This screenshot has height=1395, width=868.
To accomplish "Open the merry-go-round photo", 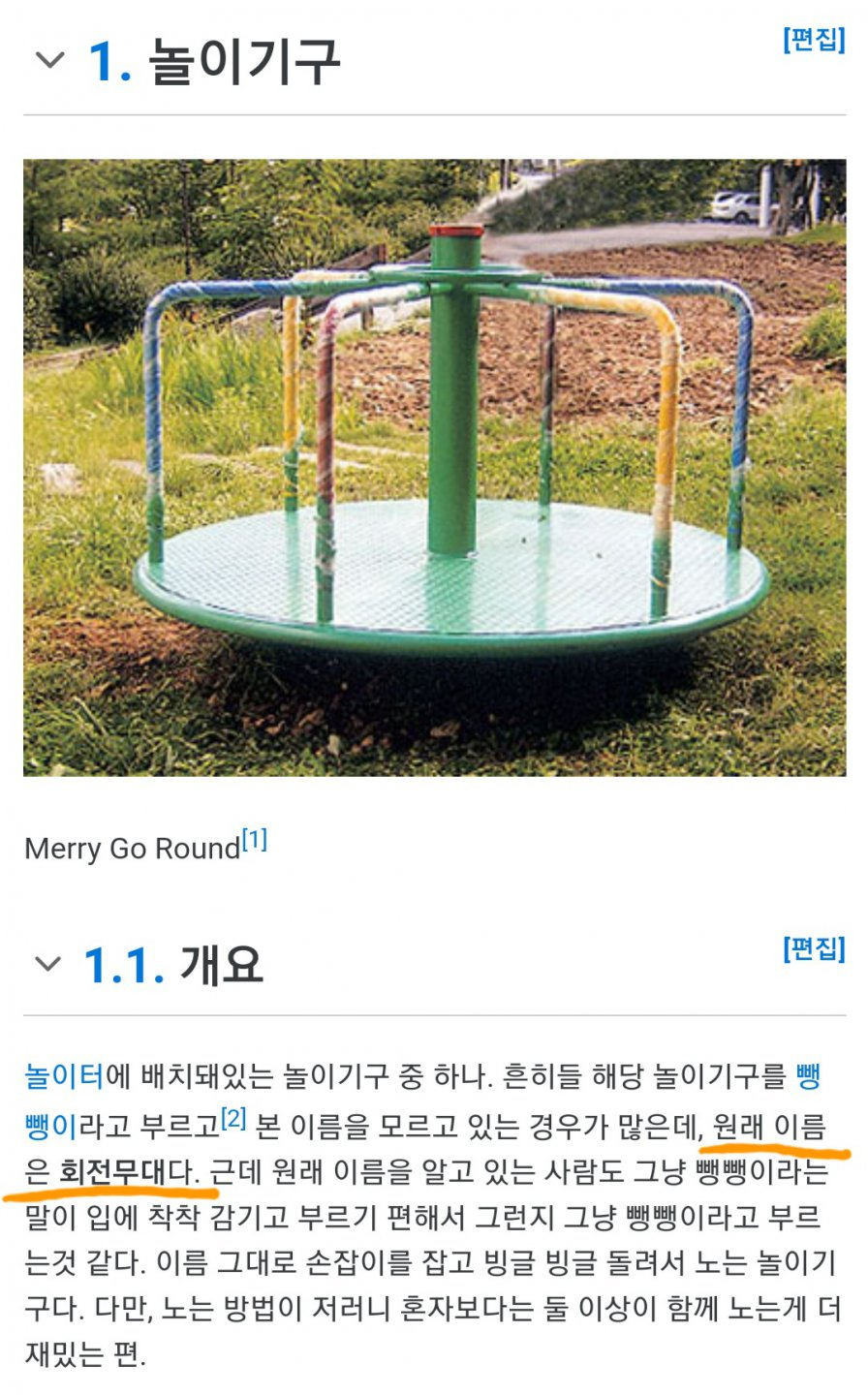I will 434,467.
